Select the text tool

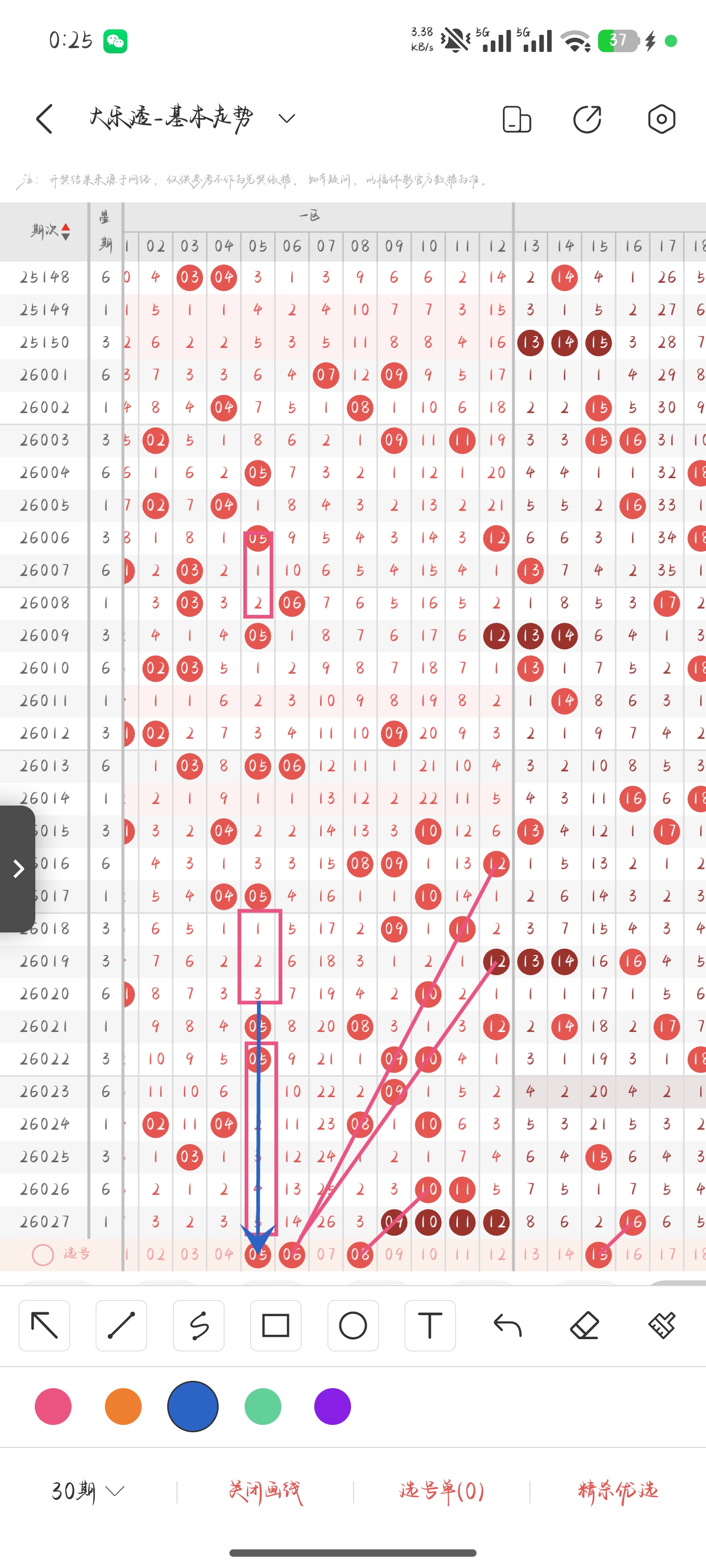point(430,1325)
